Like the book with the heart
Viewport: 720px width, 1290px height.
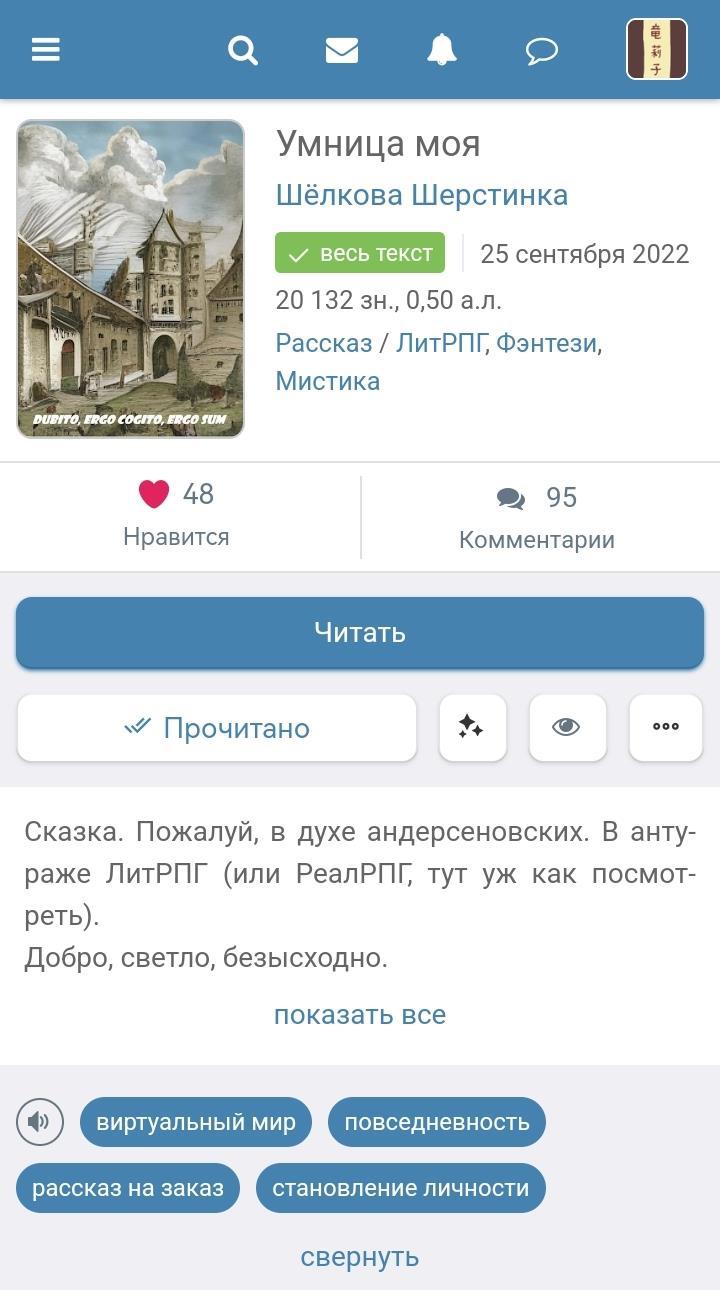tap(154, 494)
